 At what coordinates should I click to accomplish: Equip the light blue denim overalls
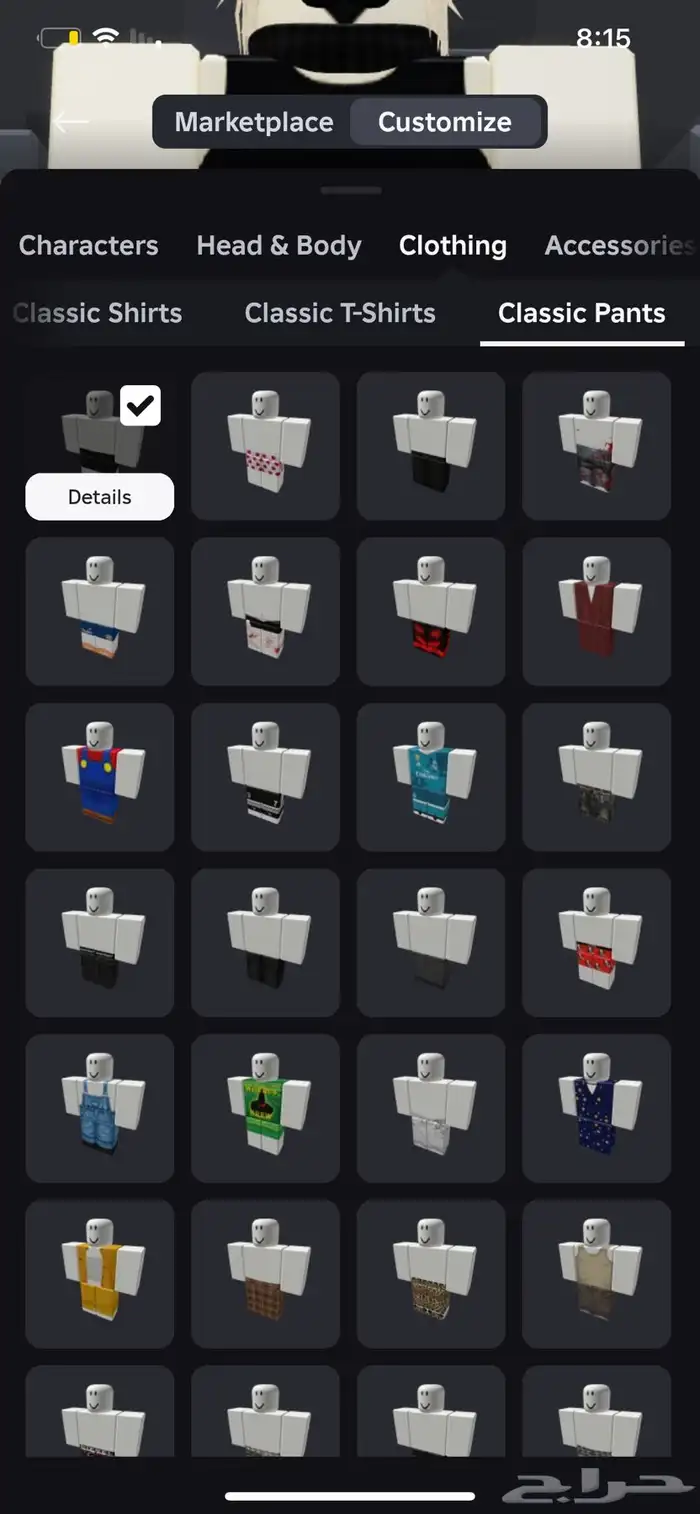[99, 1108]
